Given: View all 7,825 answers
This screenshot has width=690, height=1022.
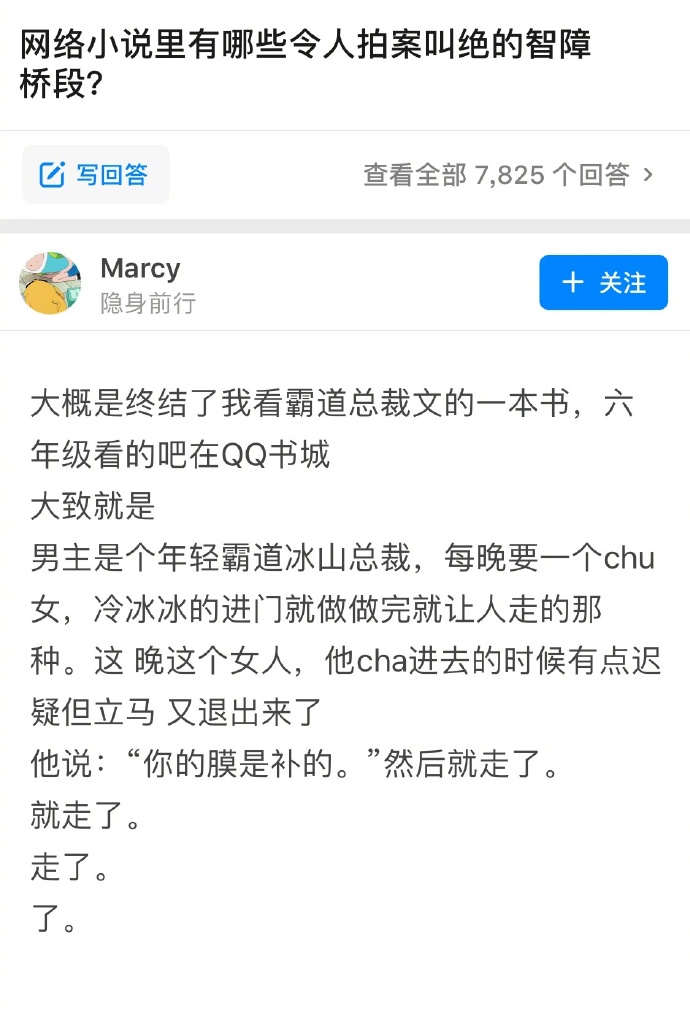Looking at the screenshot, I should [508, 175].
